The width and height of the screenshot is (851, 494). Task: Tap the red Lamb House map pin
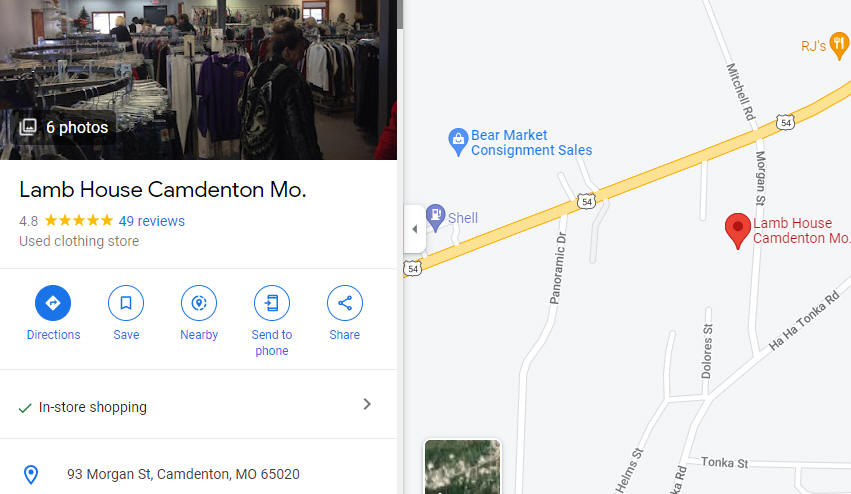tap(738, 229)
